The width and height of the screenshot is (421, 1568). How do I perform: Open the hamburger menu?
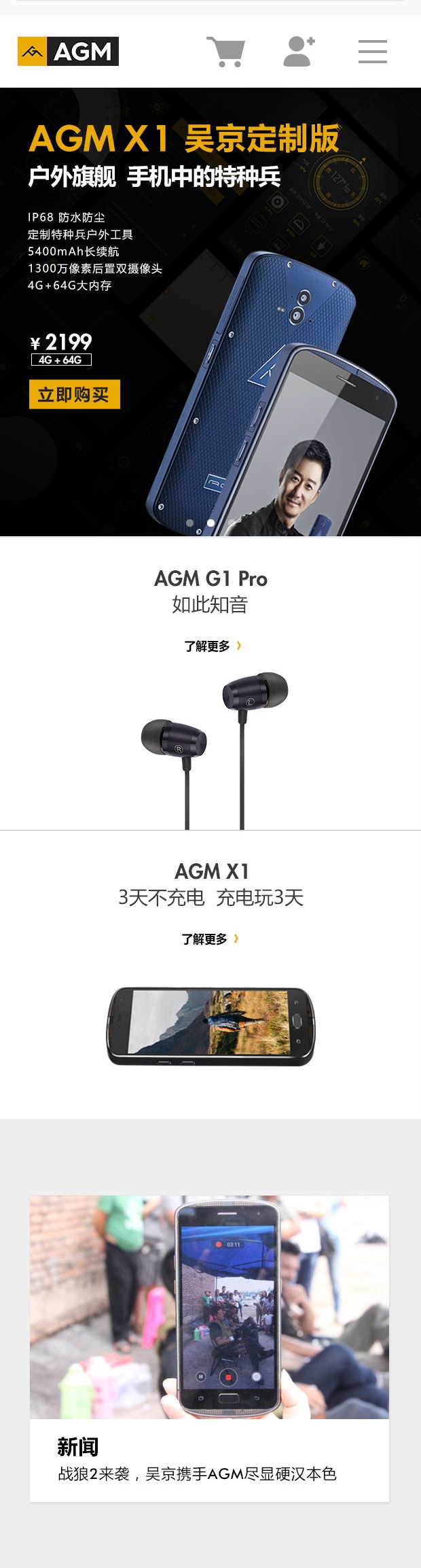coord(373,52)
